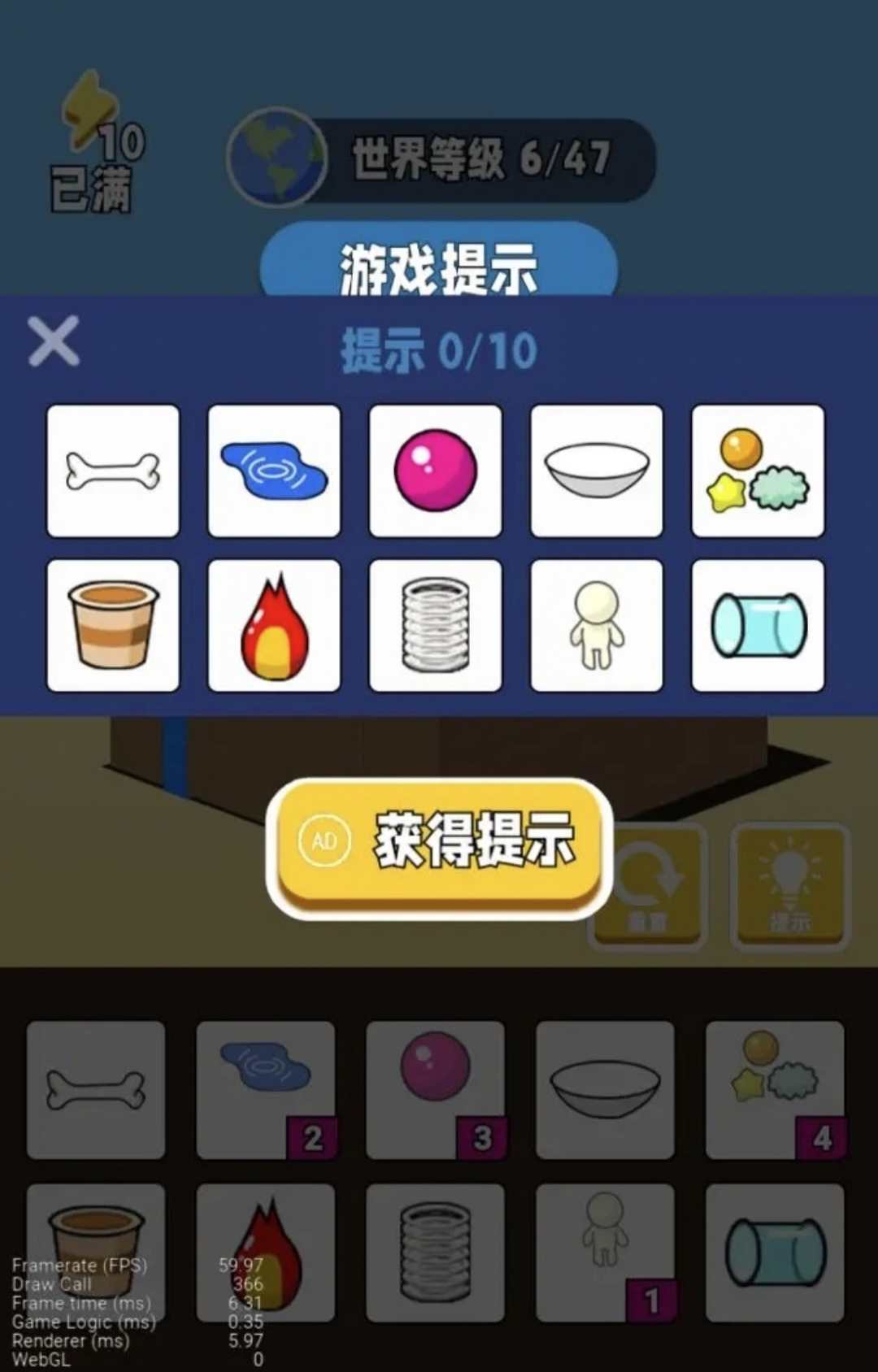Viewport: 878px width, 1372px height.
Task: Tap the 获得提示 ad button
Action: 439,844
